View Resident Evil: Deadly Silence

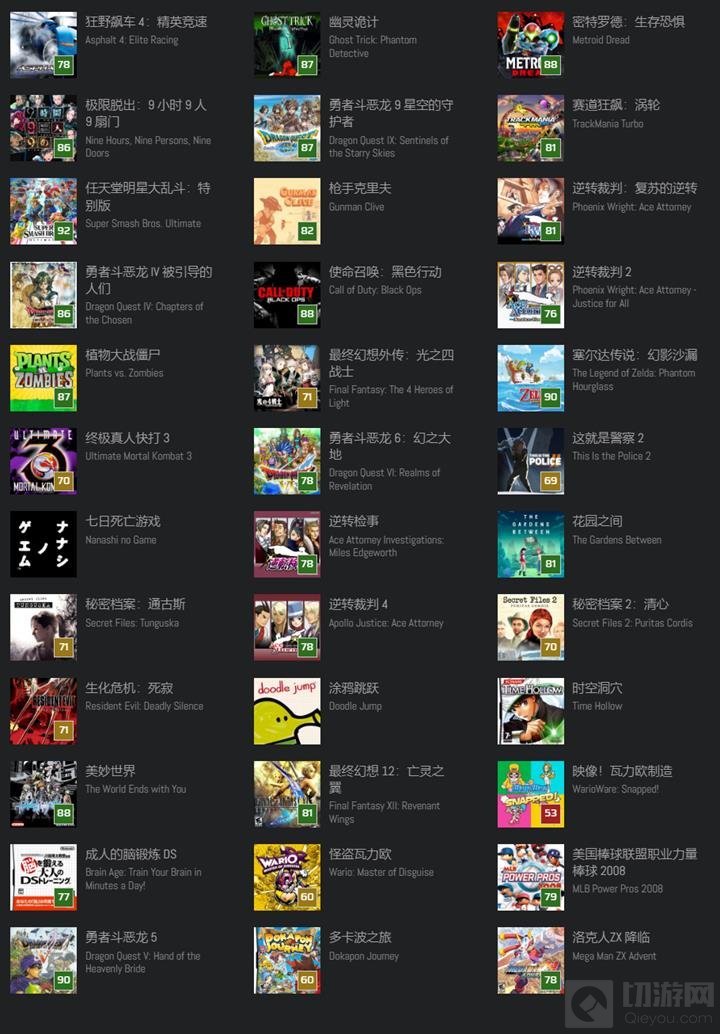click(44, 712)
